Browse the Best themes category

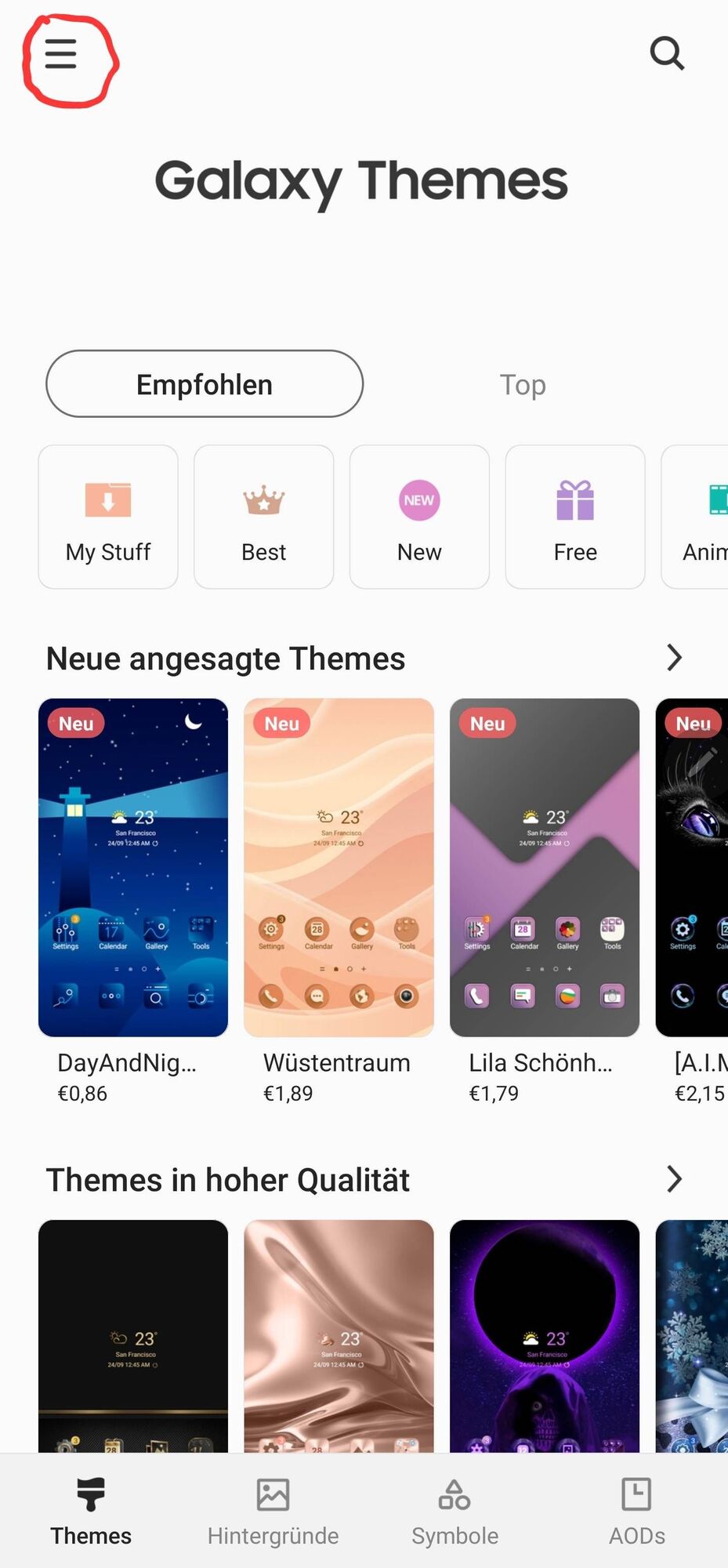pos(264,517)
